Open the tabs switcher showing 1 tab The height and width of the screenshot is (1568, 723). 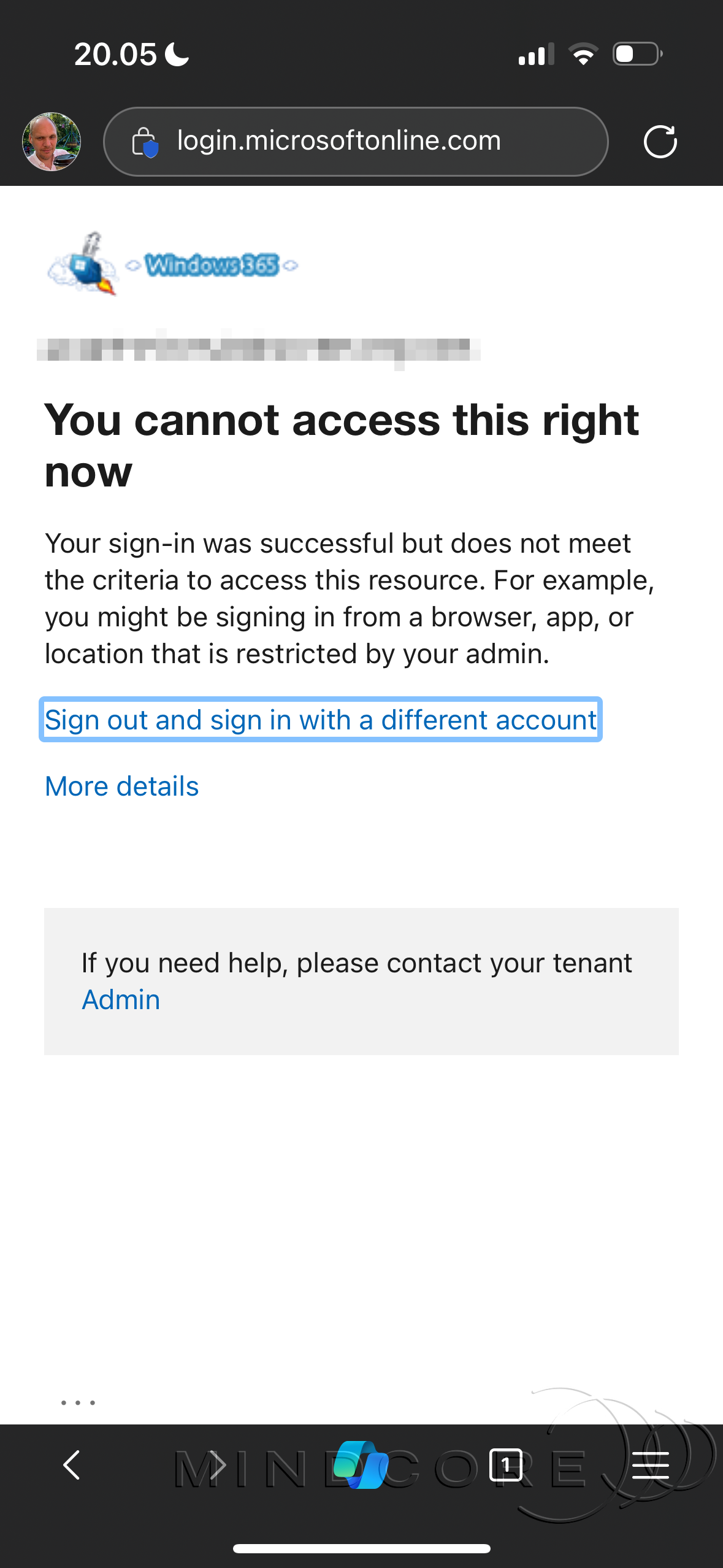(x=506, y=1465)
